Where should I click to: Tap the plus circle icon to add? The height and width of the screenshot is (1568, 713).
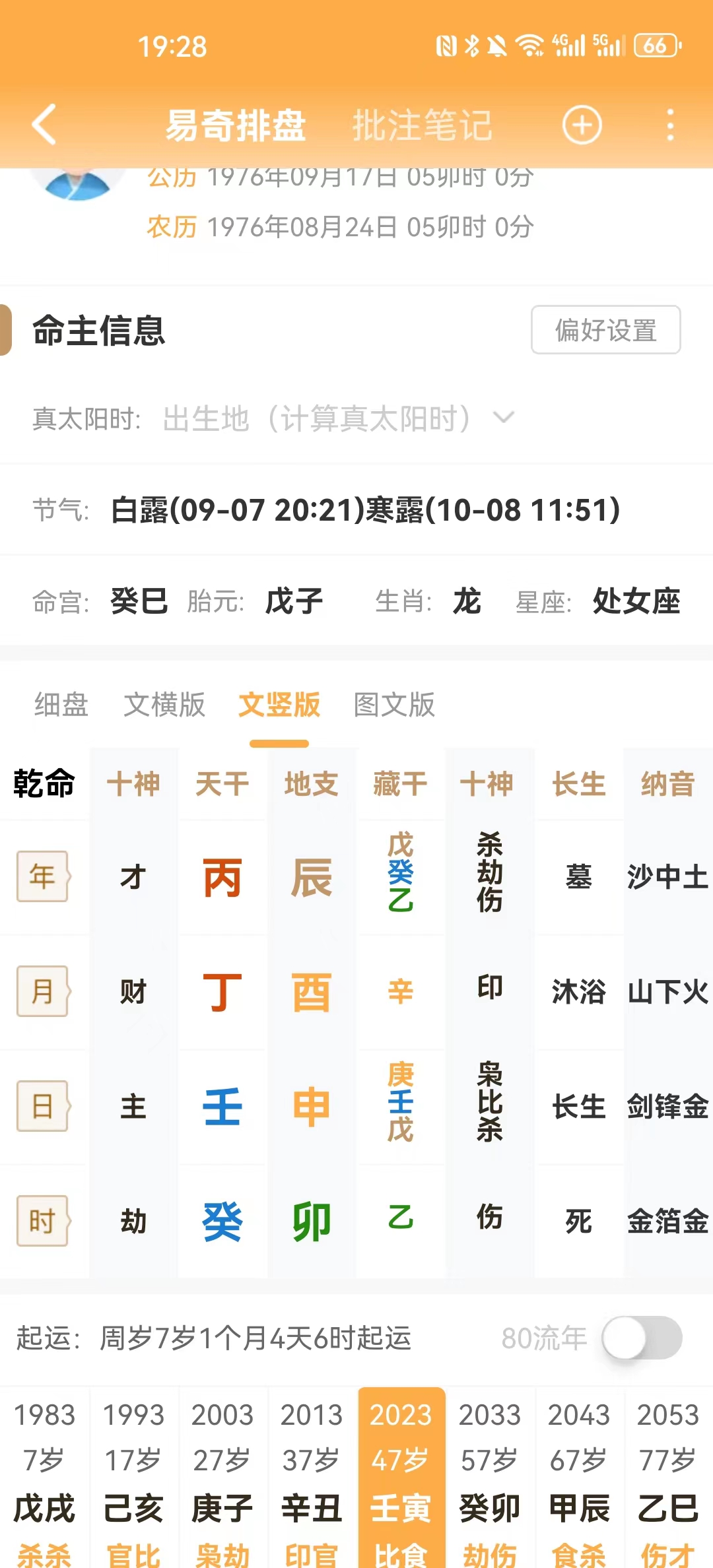582,125
